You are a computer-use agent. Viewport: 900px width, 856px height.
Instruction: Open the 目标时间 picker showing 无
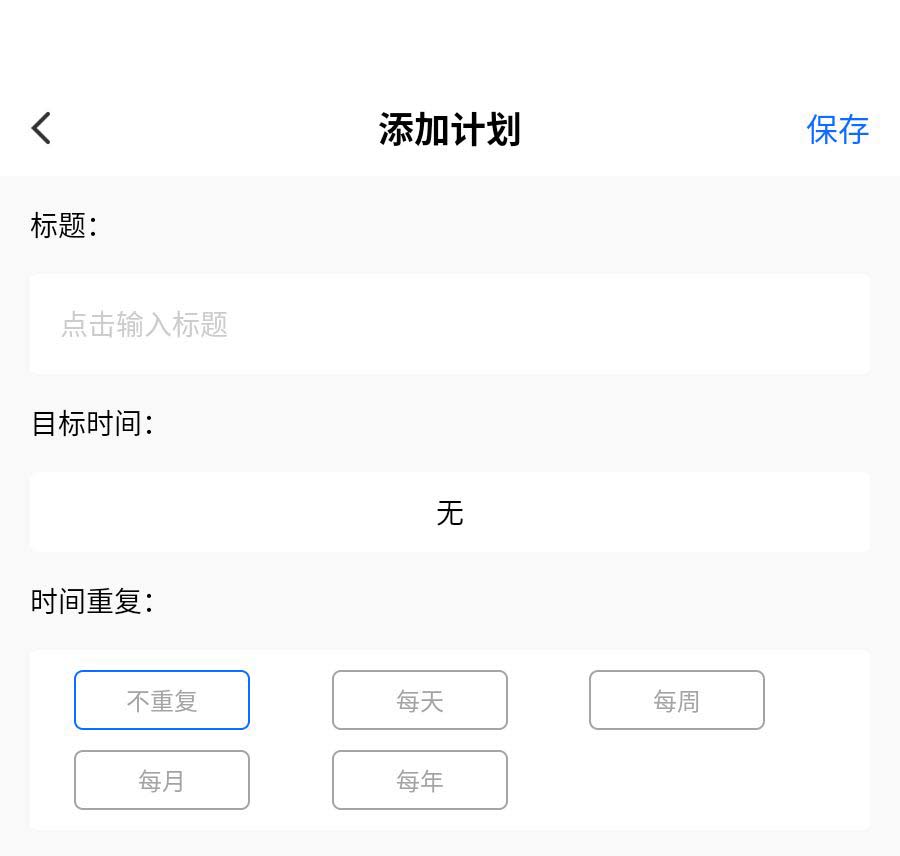(450, 512)
